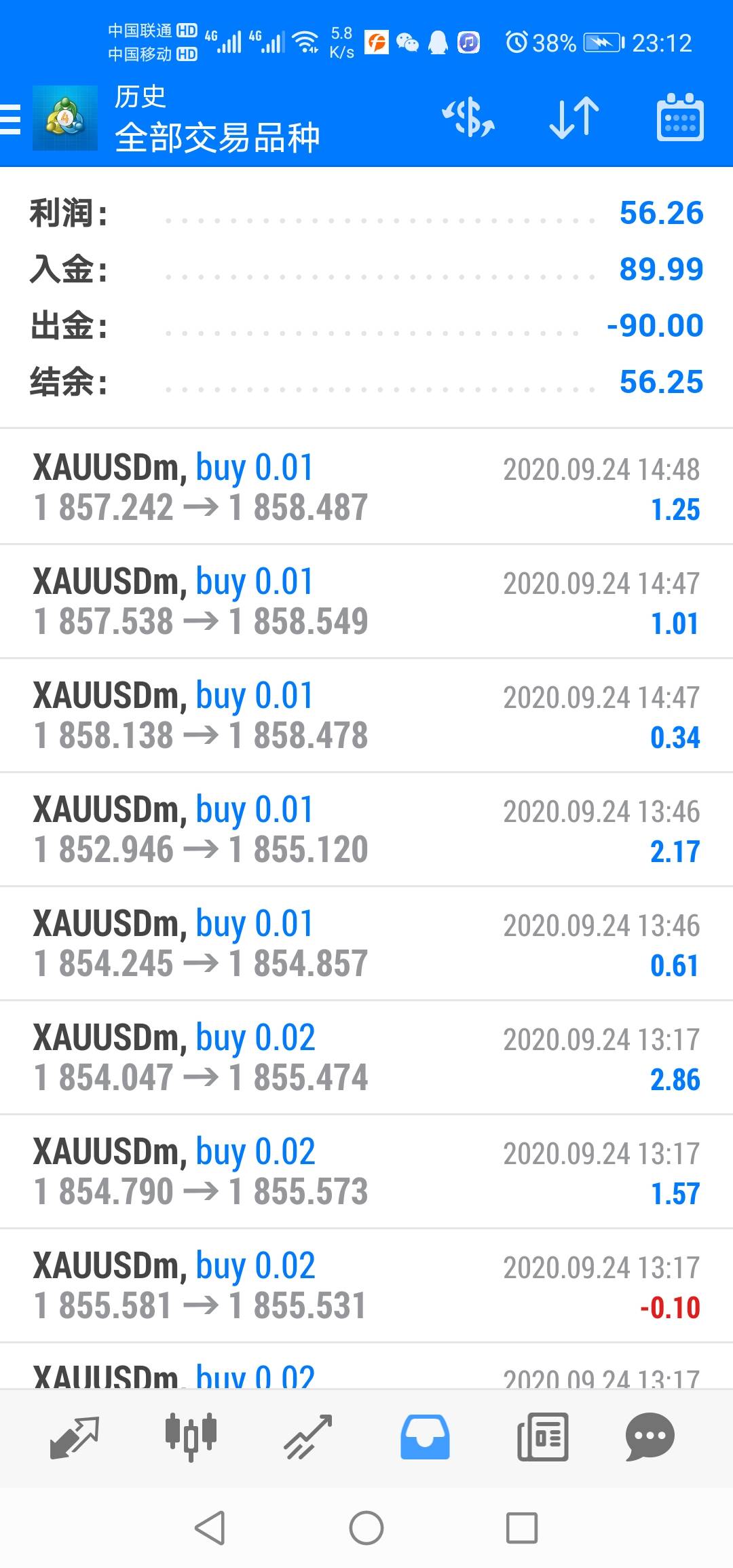Open the buy 0.02 trade with 2.86 profit
Viewport: 733px width, 1568px height.
coord(366,1057)
